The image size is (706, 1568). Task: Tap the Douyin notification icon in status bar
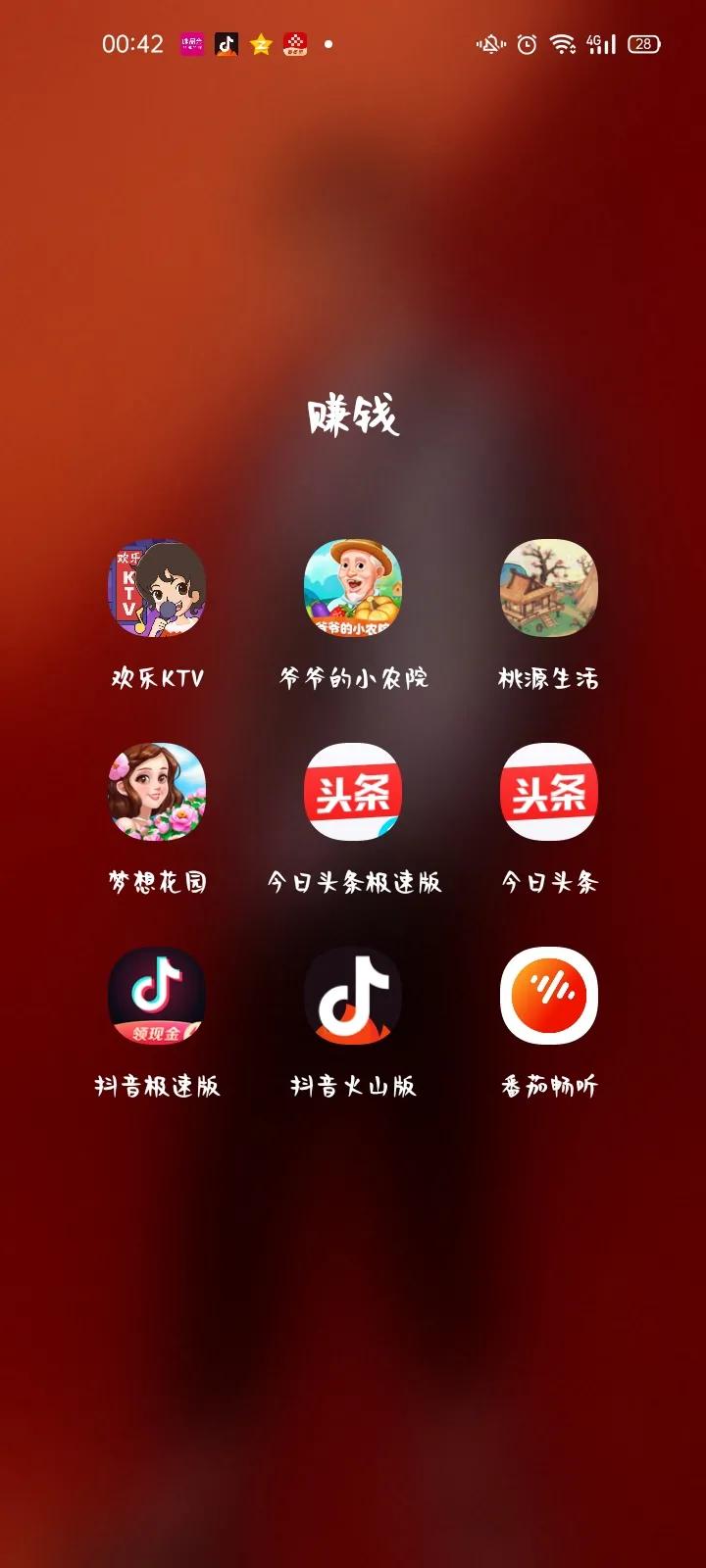point(224,44)
